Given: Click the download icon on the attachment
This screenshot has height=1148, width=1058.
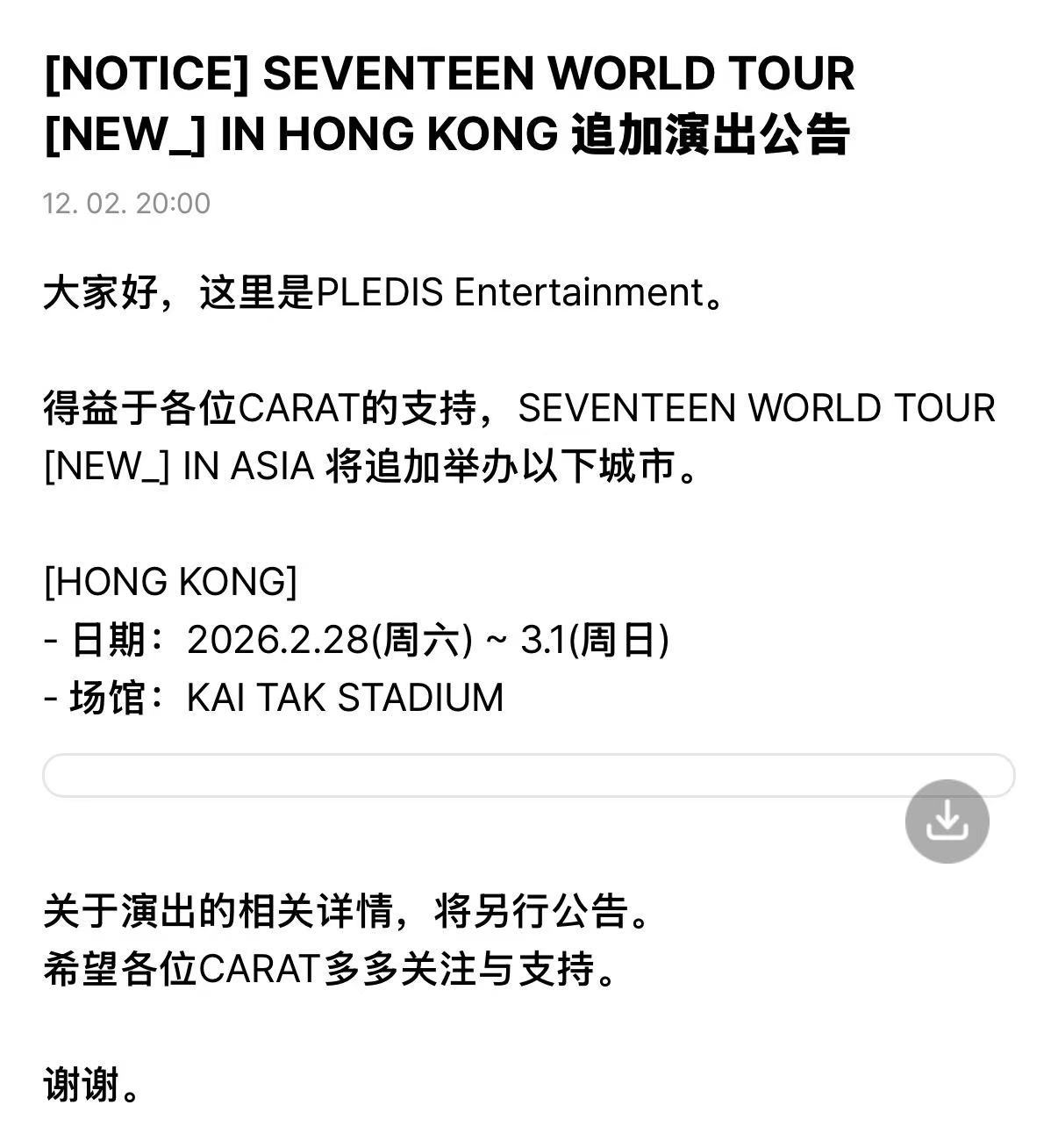Looking at the screenshot, I should coord(946,822).
